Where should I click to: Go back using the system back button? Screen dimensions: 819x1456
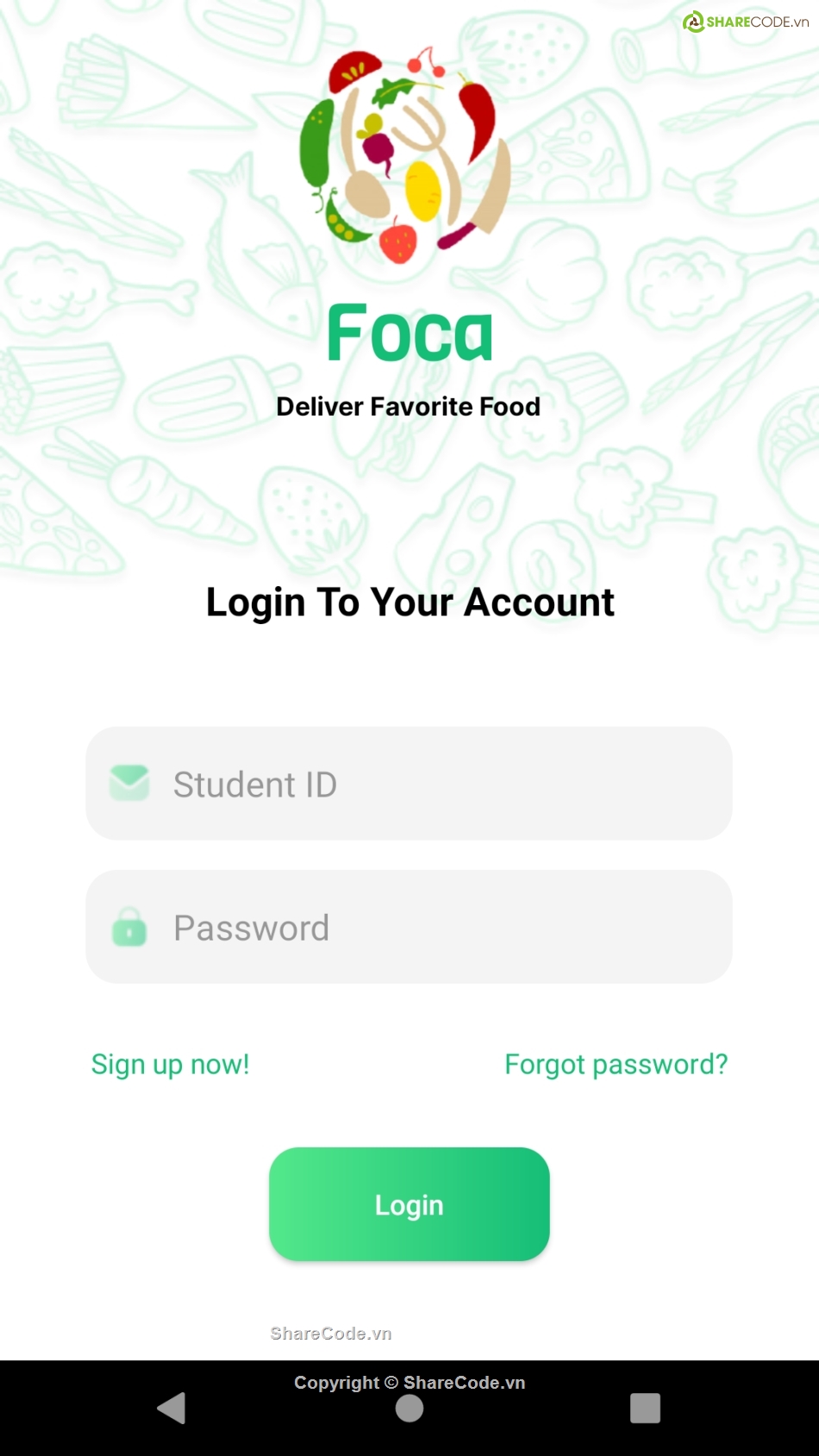click(x=172, y=1409)
